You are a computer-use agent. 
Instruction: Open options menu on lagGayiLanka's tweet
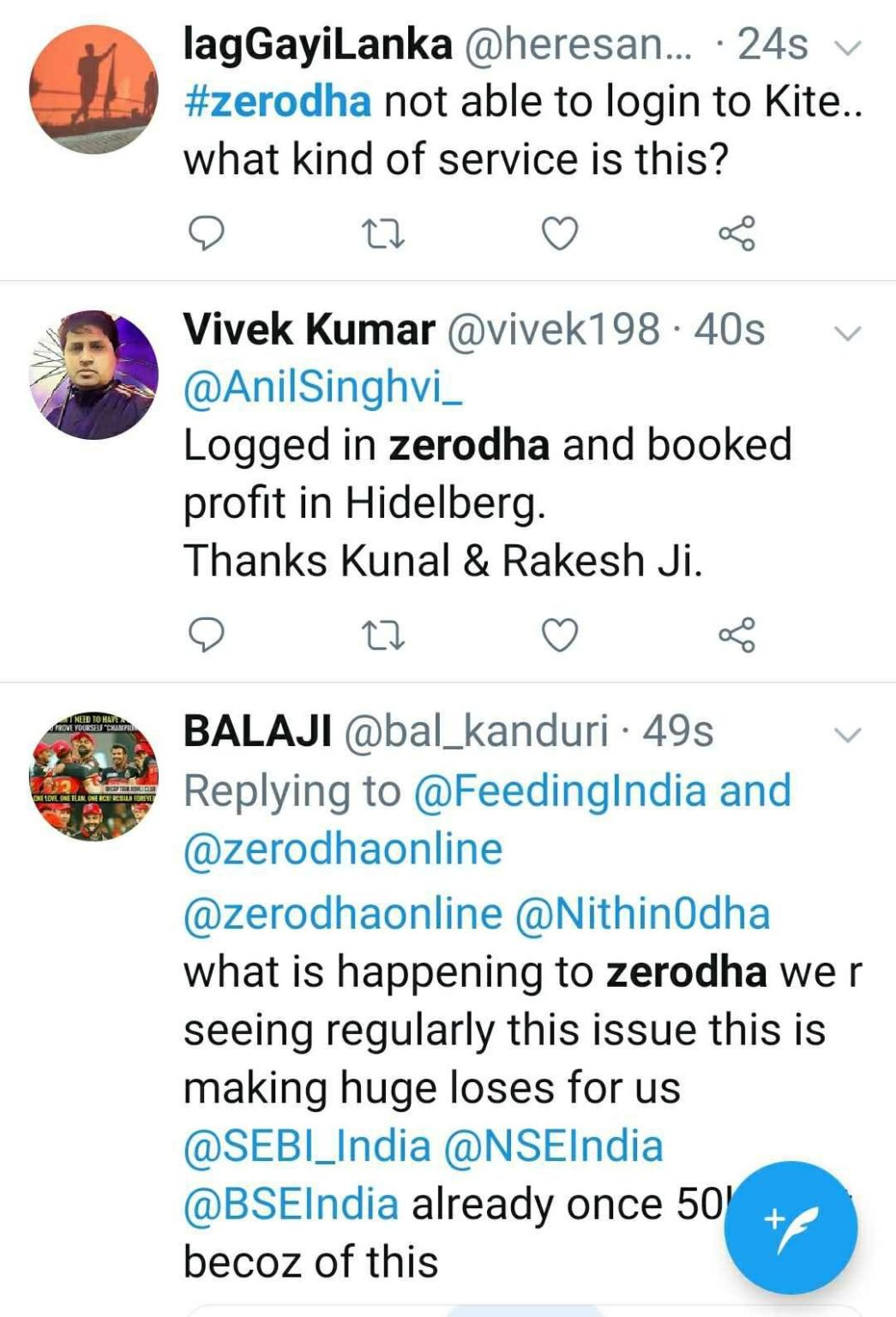click(x=845, y=50)
